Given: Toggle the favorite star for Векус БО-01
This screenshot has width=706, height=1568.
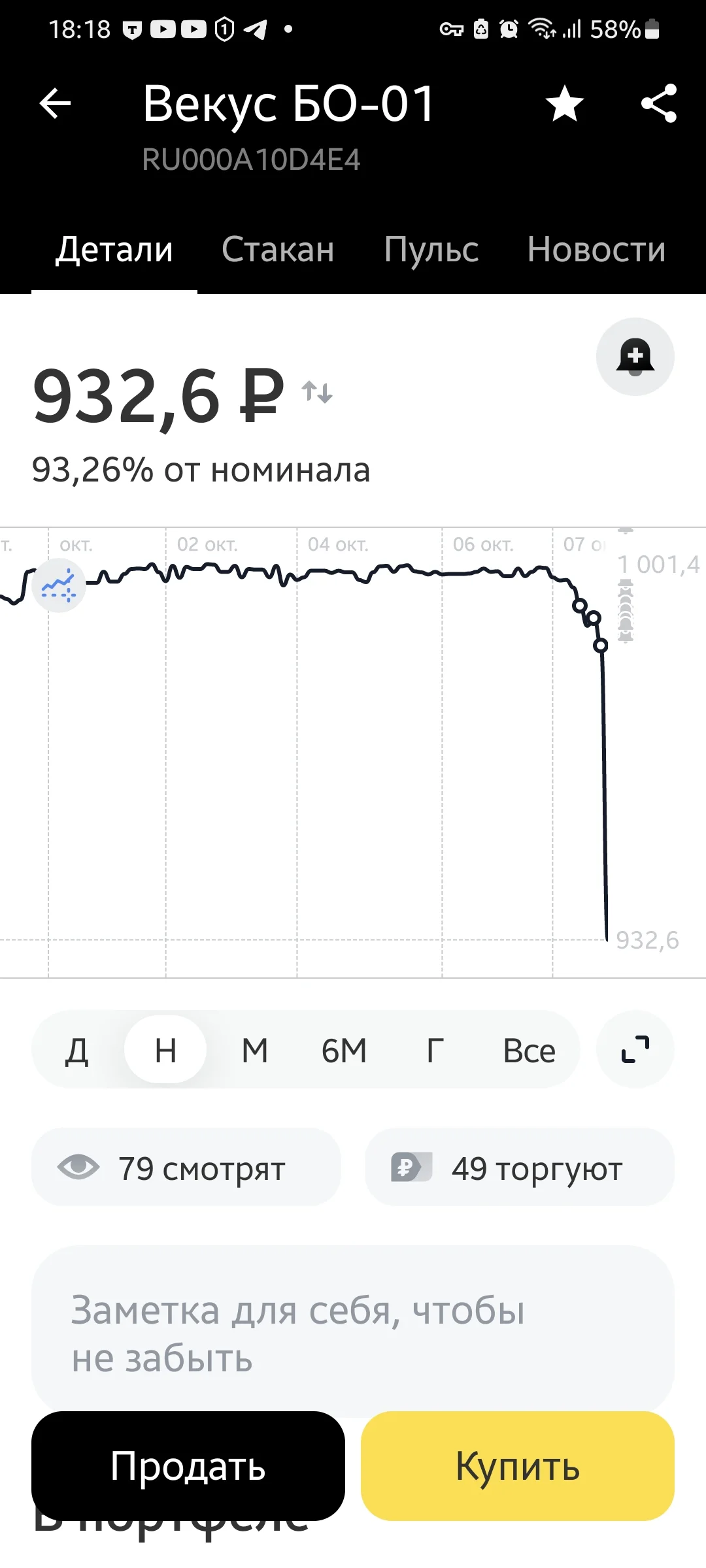Looking at the screenshot, I should tap(564, 103).
